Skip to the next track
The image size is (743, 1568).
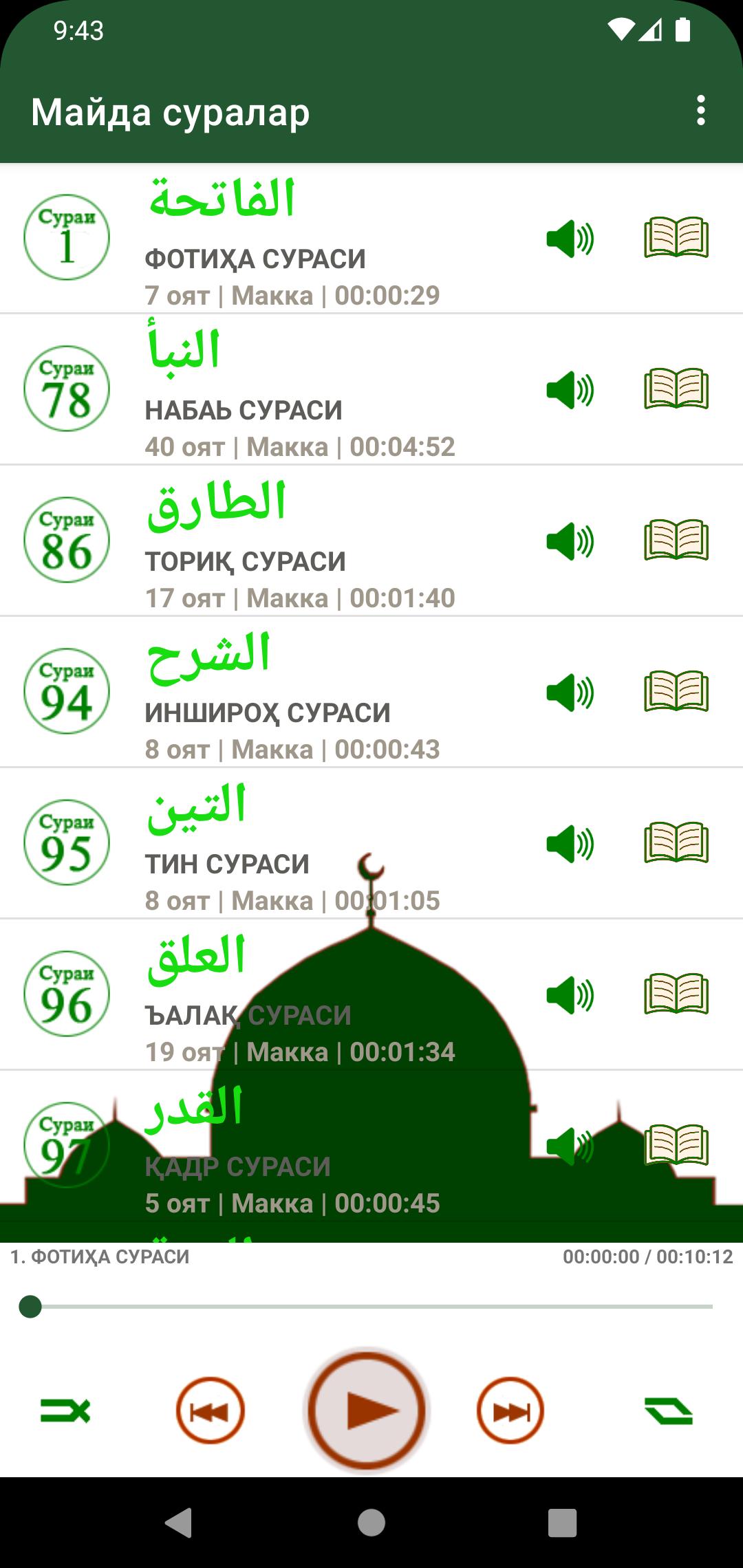tap(510, 1411)
